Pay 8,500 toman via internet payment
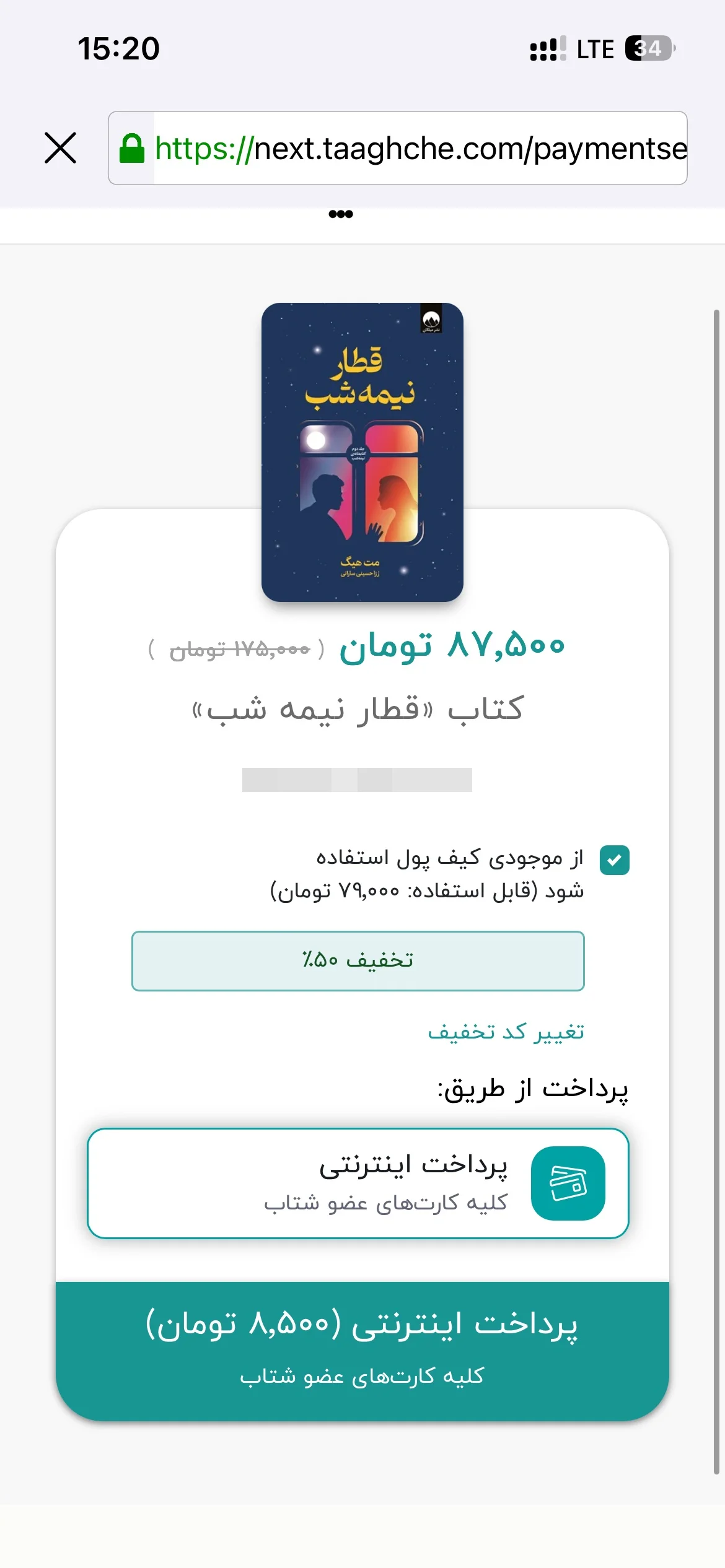This screenshot has width=725, height=1568. pos(362,1350)
